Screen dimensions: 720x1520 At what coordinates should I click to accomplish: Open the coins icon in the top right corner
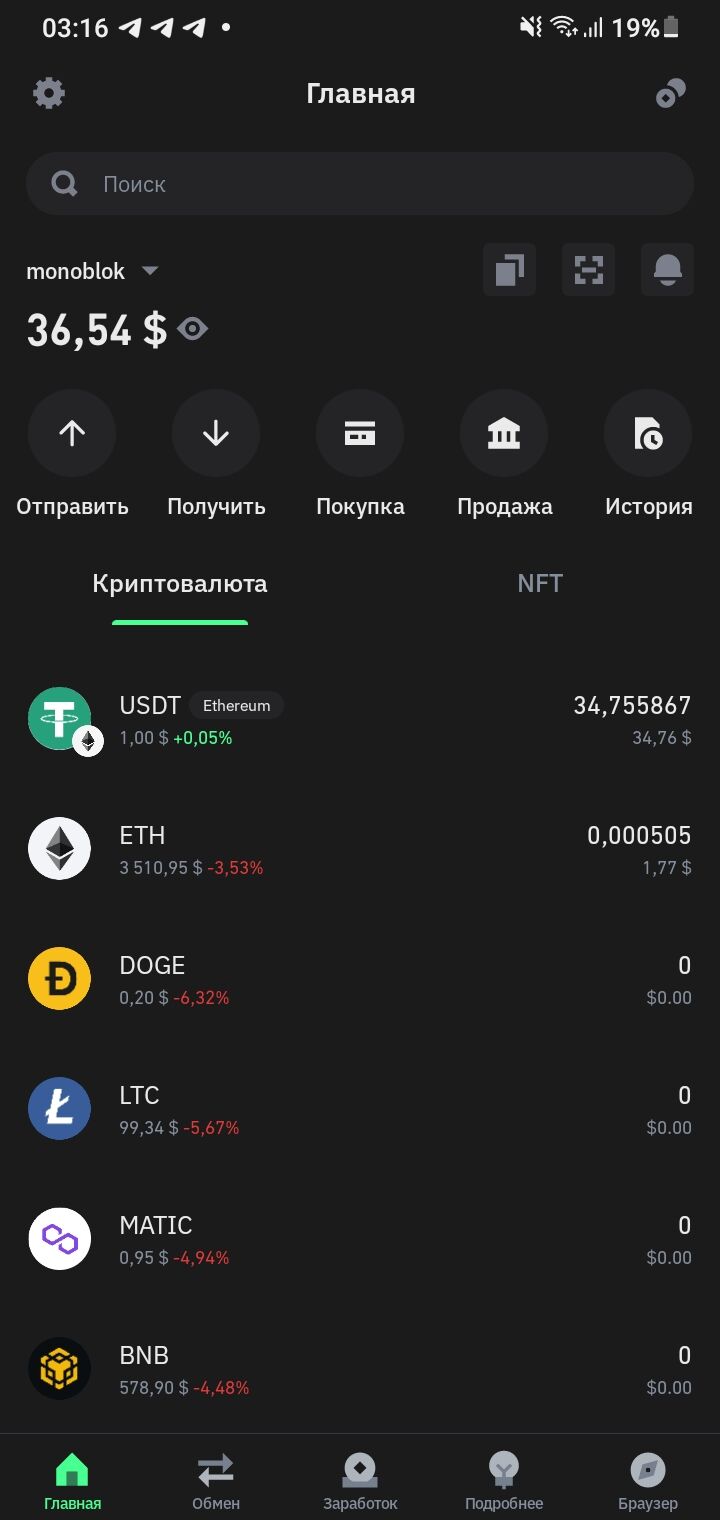(x=671, y=93)
